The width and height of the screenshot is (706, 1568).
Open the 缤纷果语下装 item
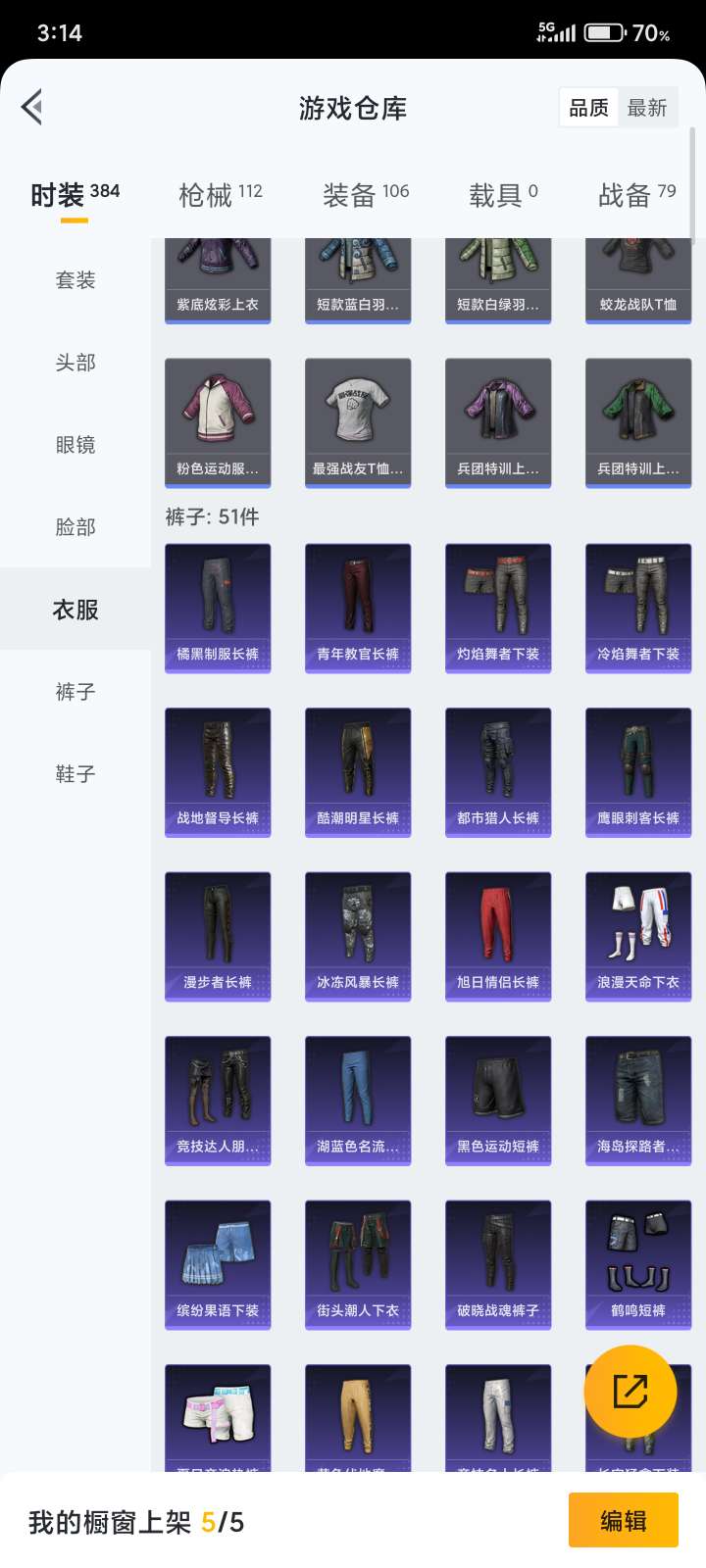[x=218, y=1264]
